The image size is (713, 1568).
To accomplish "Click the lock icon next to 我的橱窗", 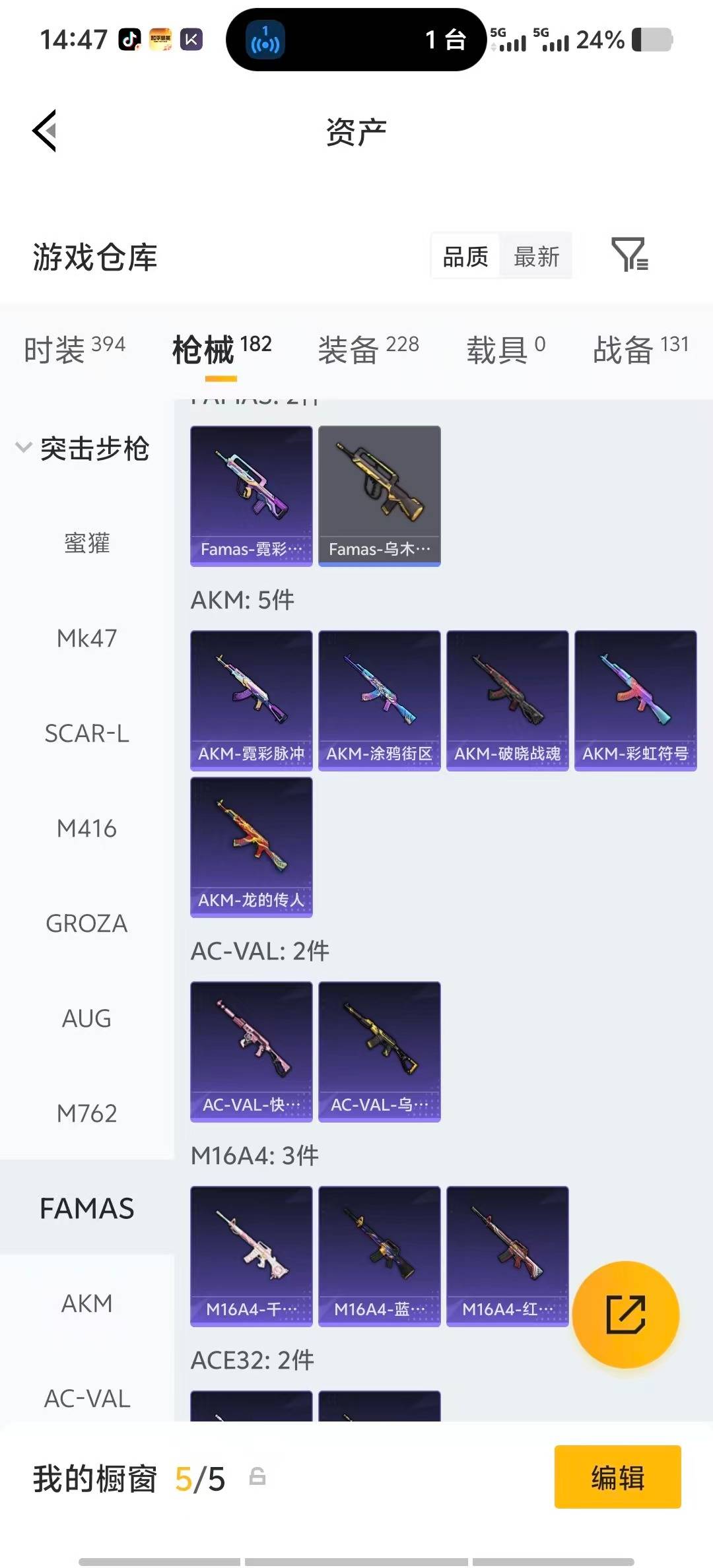I will click(257, 1478).
